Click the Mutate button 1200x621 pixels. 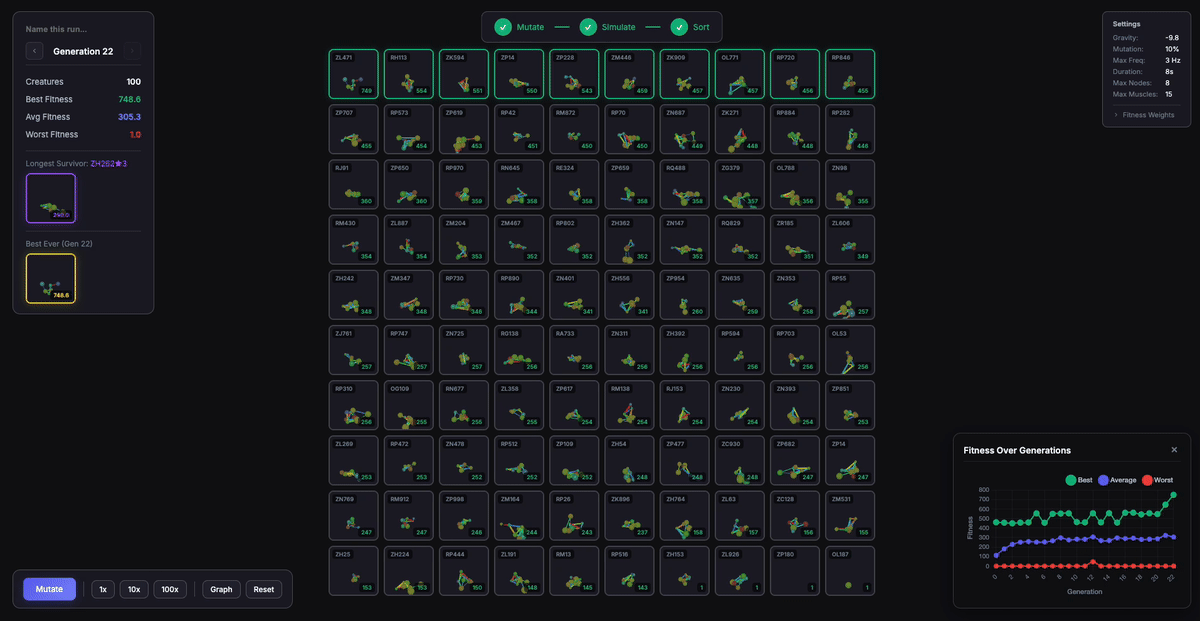click(x=49, y=589)
